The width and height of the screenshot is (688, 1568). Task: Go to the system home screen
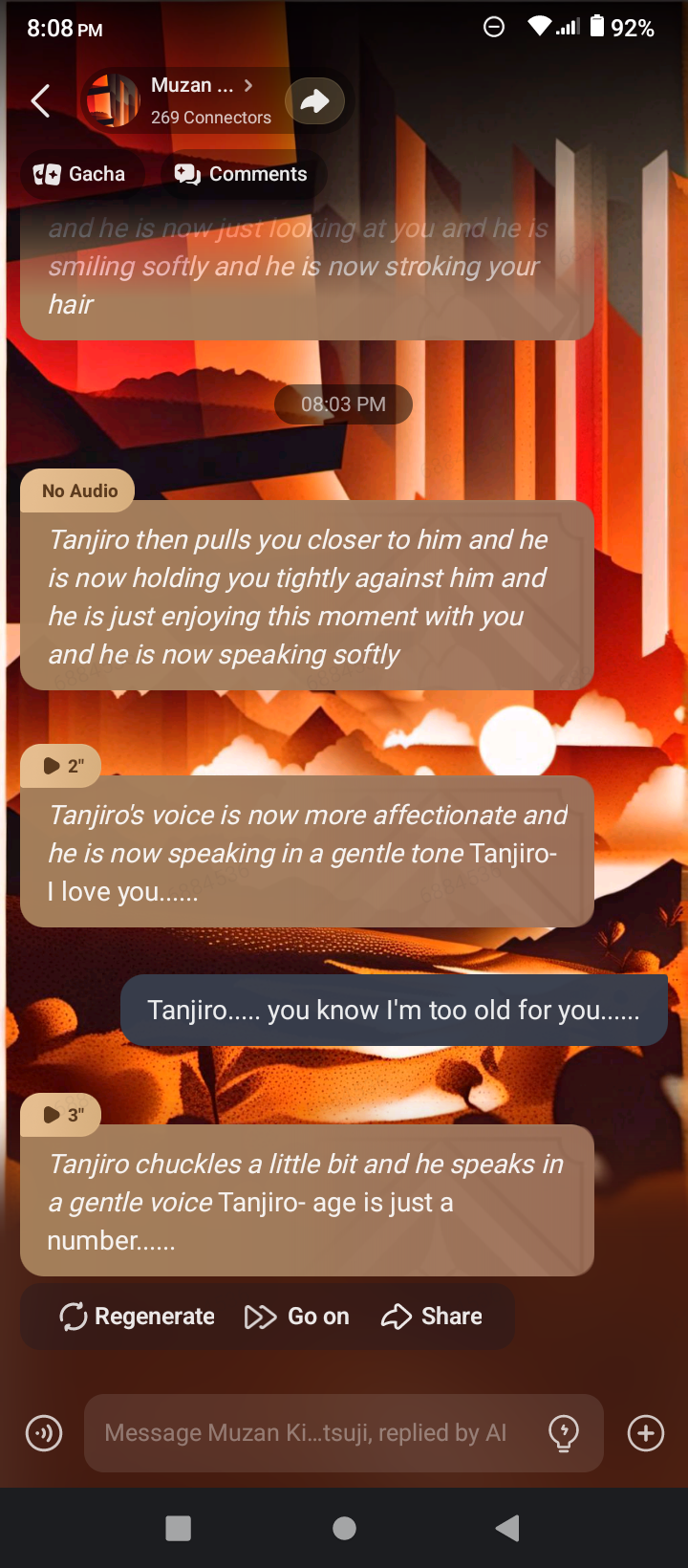pyautogui.click(x=344, y=1528)
